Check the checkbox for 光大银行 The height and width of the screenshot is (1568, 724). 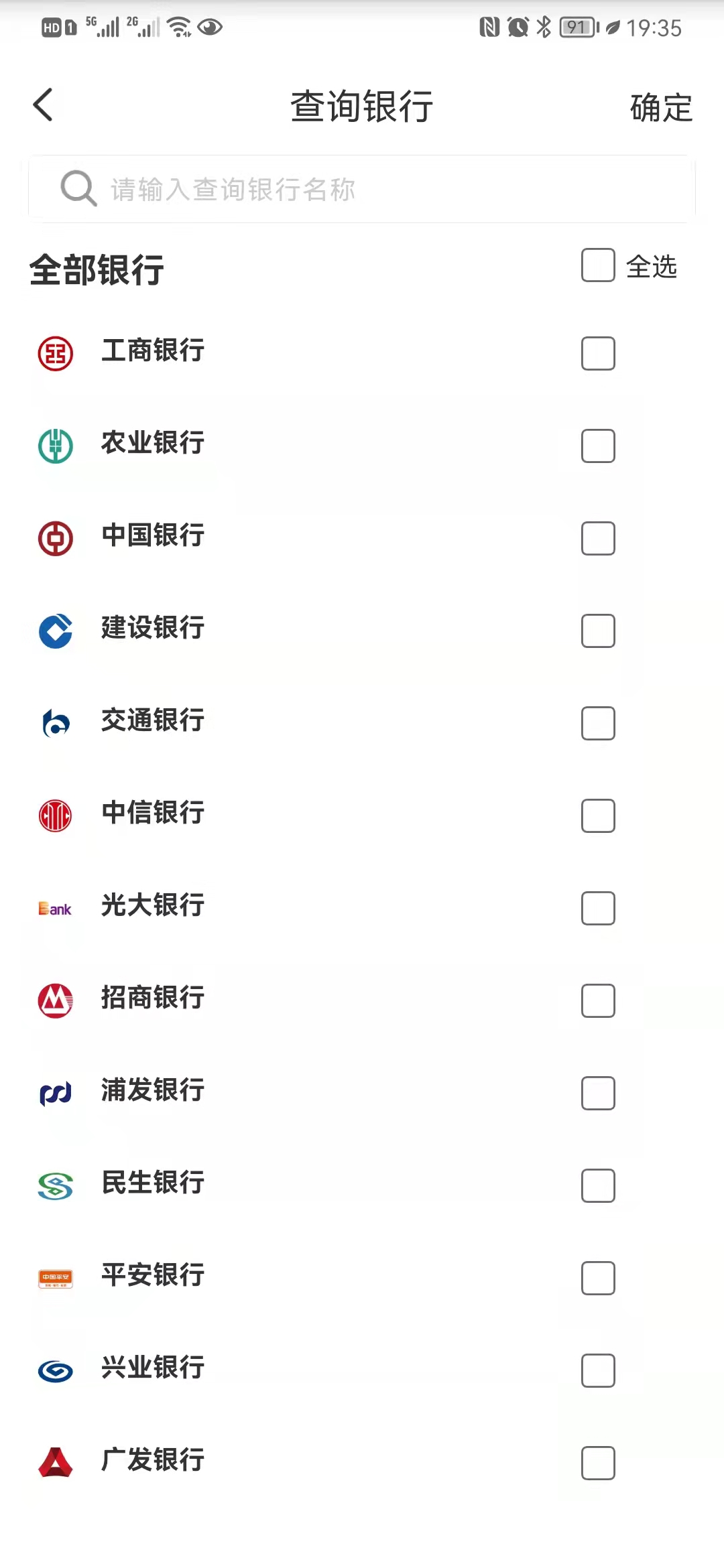click(598, 908)
